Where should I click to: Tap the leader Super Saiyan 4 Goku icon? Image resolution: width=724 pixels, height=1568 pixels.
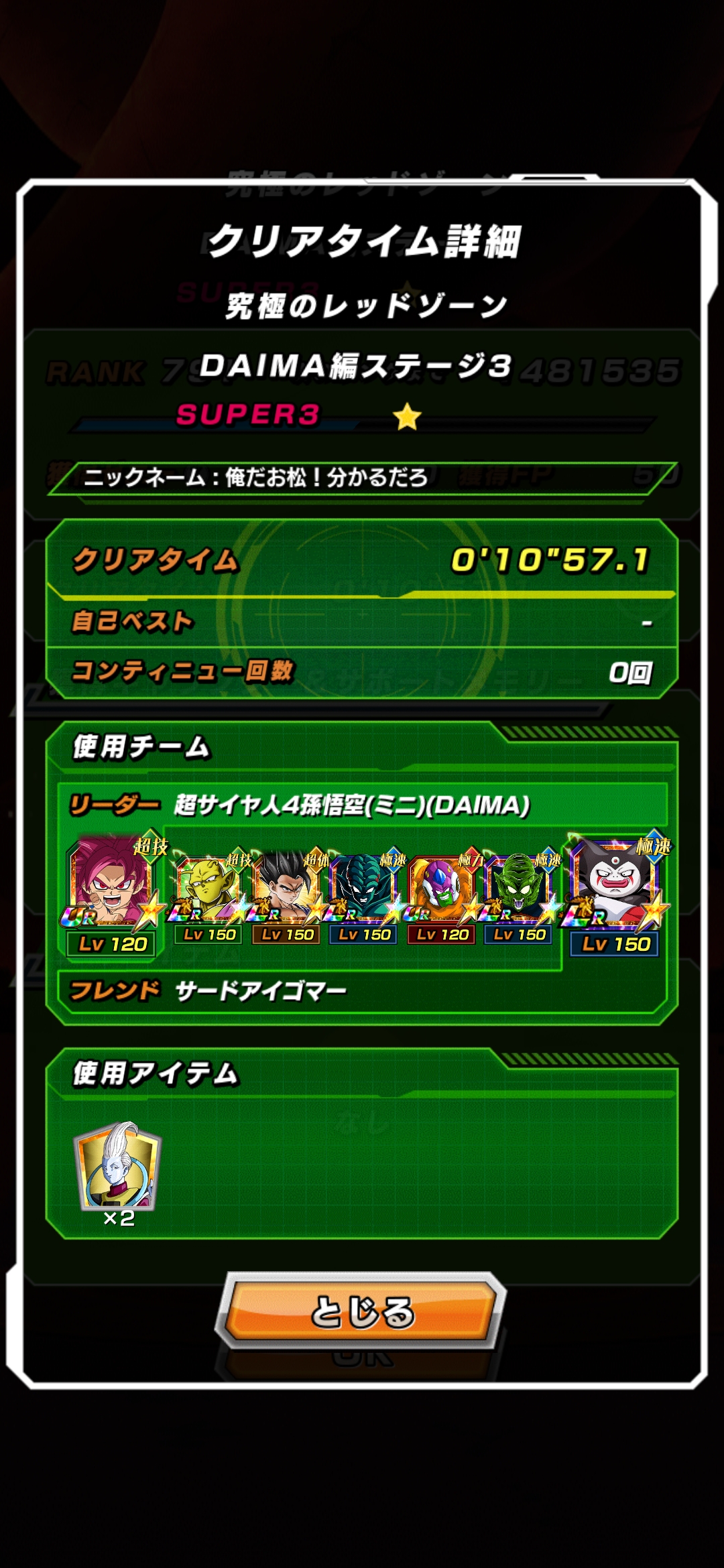click(113, 885)
